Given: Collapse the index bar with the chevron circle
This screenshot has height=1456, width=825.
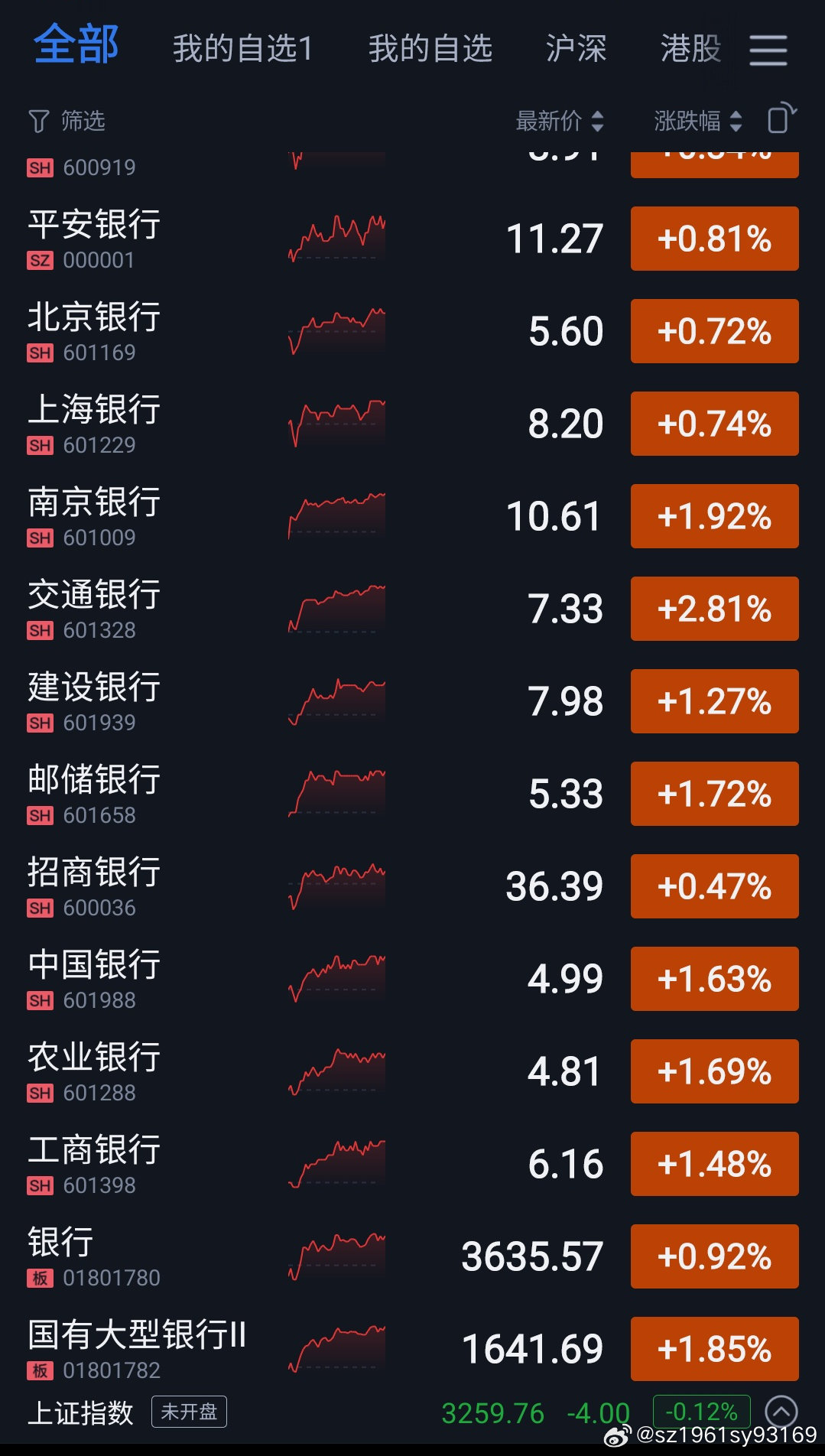Looking at the screenshot, I should pyautogui.click(x=780, y=1412).
